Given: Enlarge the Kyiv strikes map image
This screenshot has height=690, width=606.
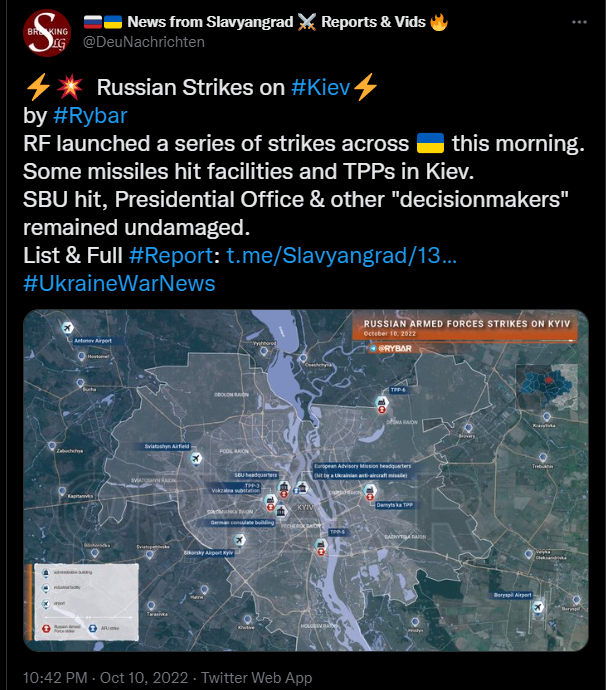Looking at the screenshot, I should click(305, 480).
